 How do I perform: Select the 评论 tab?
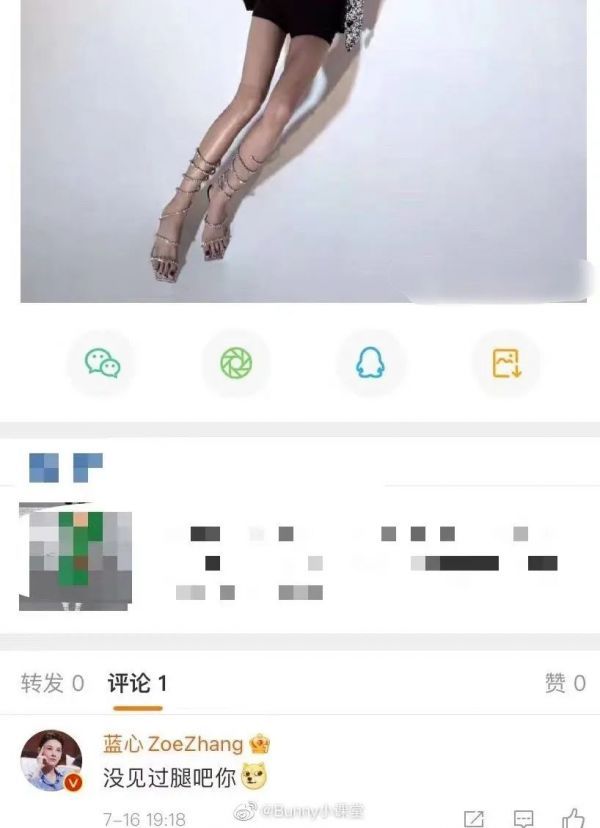tap(137, 684)
